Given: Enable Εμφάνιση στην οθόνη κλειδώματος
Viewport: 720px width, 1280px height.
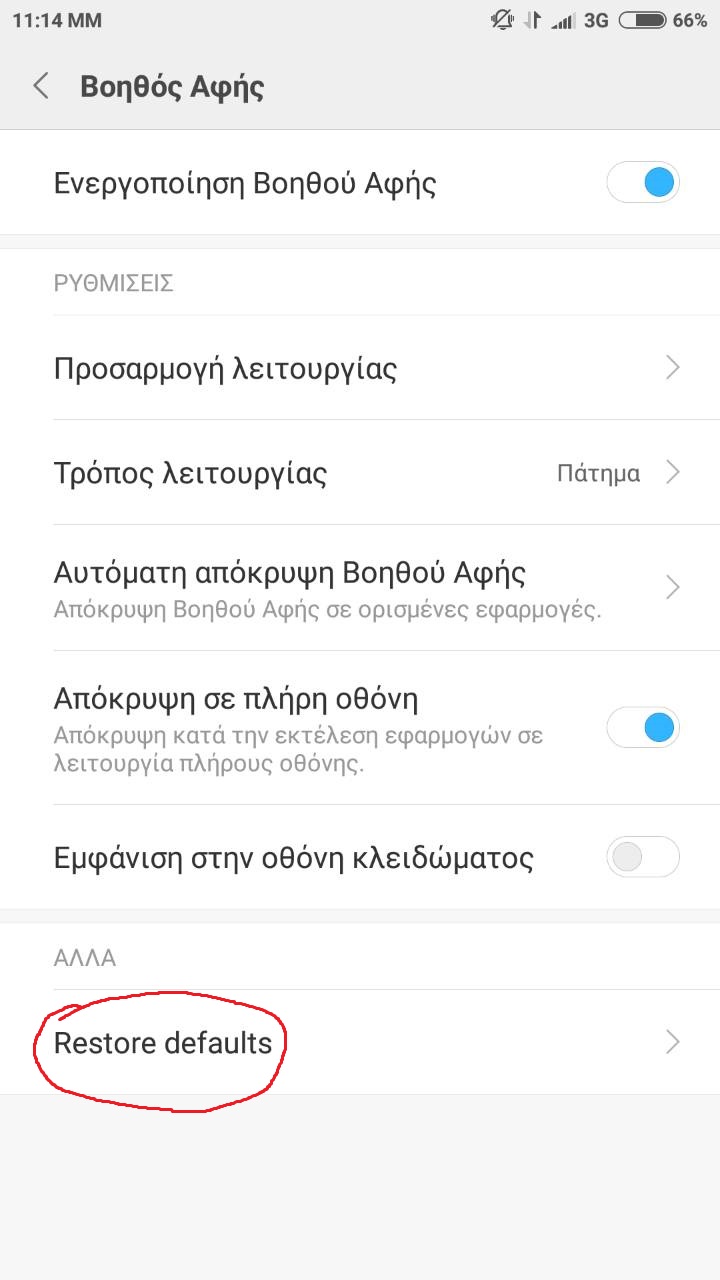Looking at the screenshot, I should click(x=642, y=857).
